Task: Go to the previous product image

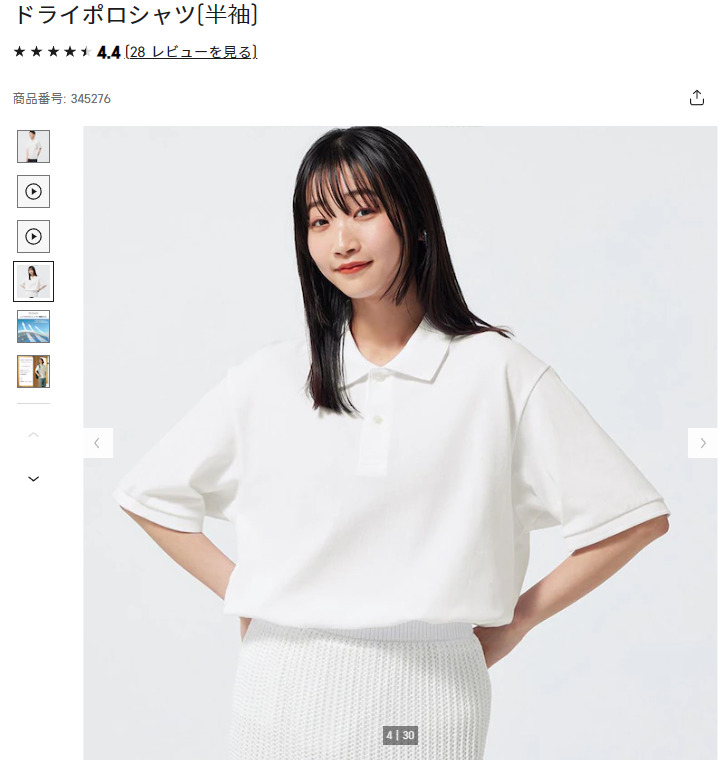Action: click(97, 443)
